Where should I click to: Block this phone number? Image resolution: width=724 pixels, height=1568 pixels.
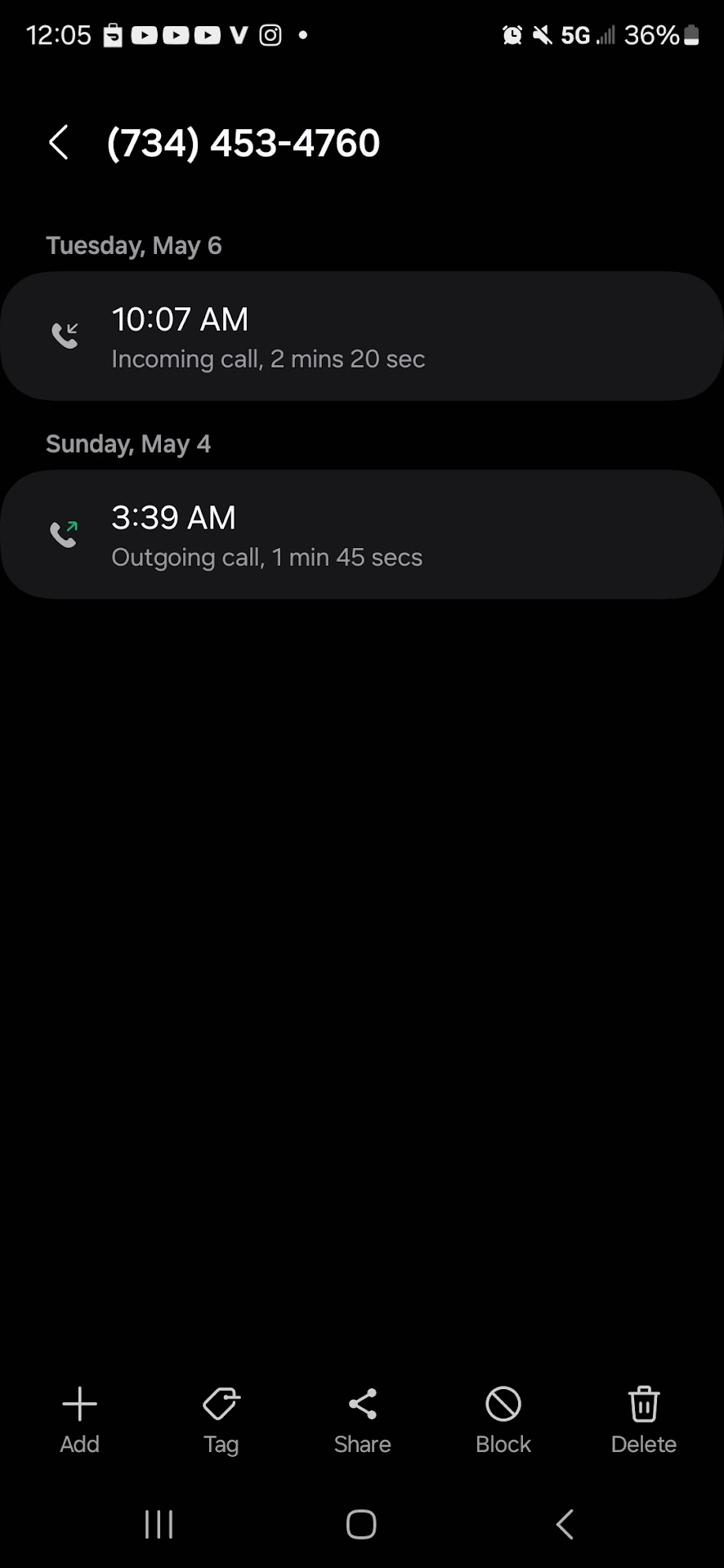point(503,1419)
